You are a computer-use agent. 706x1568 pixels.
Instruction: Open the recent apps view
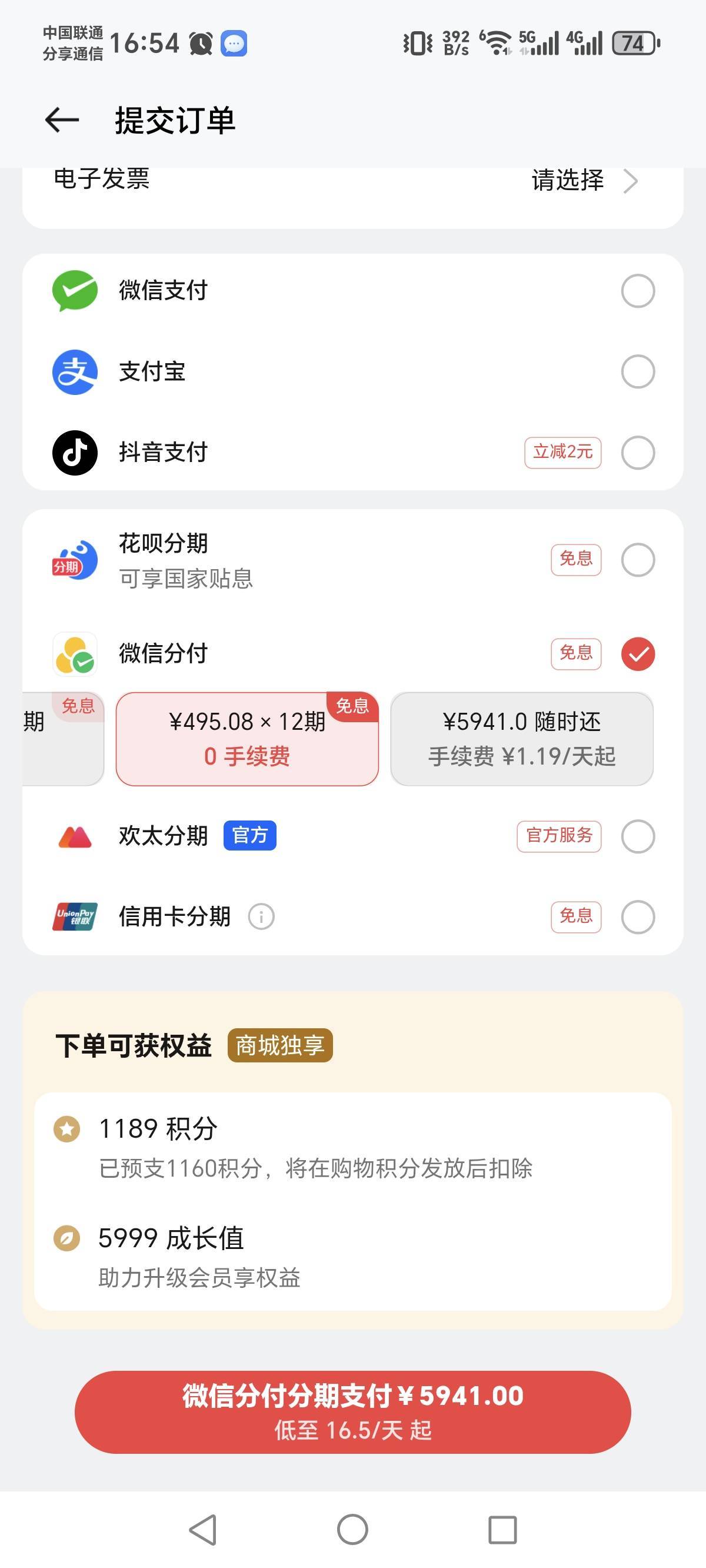tap(502, 1530)
